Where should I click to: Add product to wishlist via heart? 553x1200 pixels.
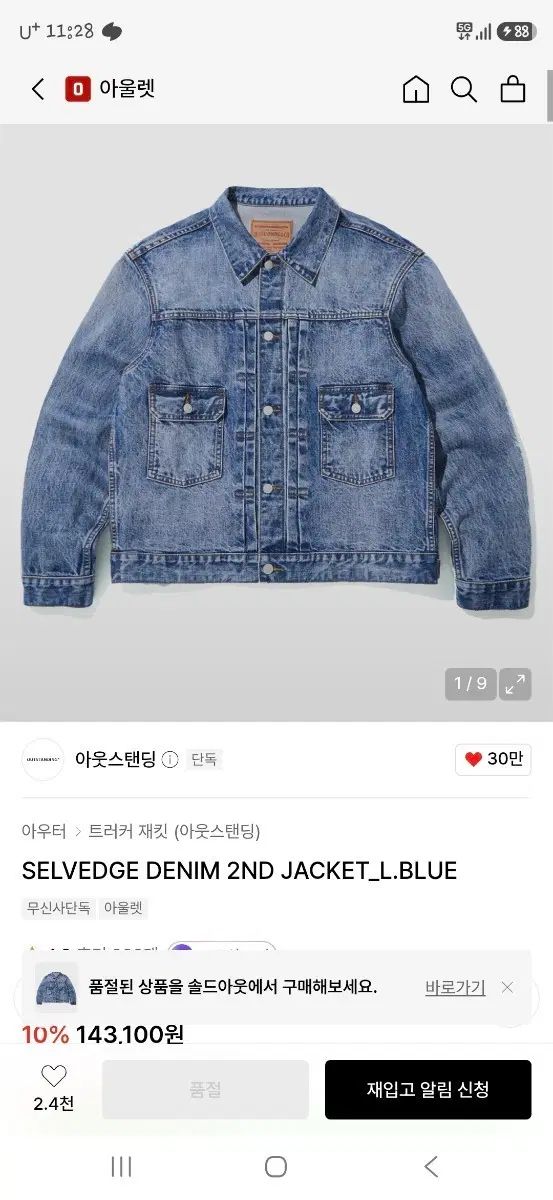(x=53, y=1088)
